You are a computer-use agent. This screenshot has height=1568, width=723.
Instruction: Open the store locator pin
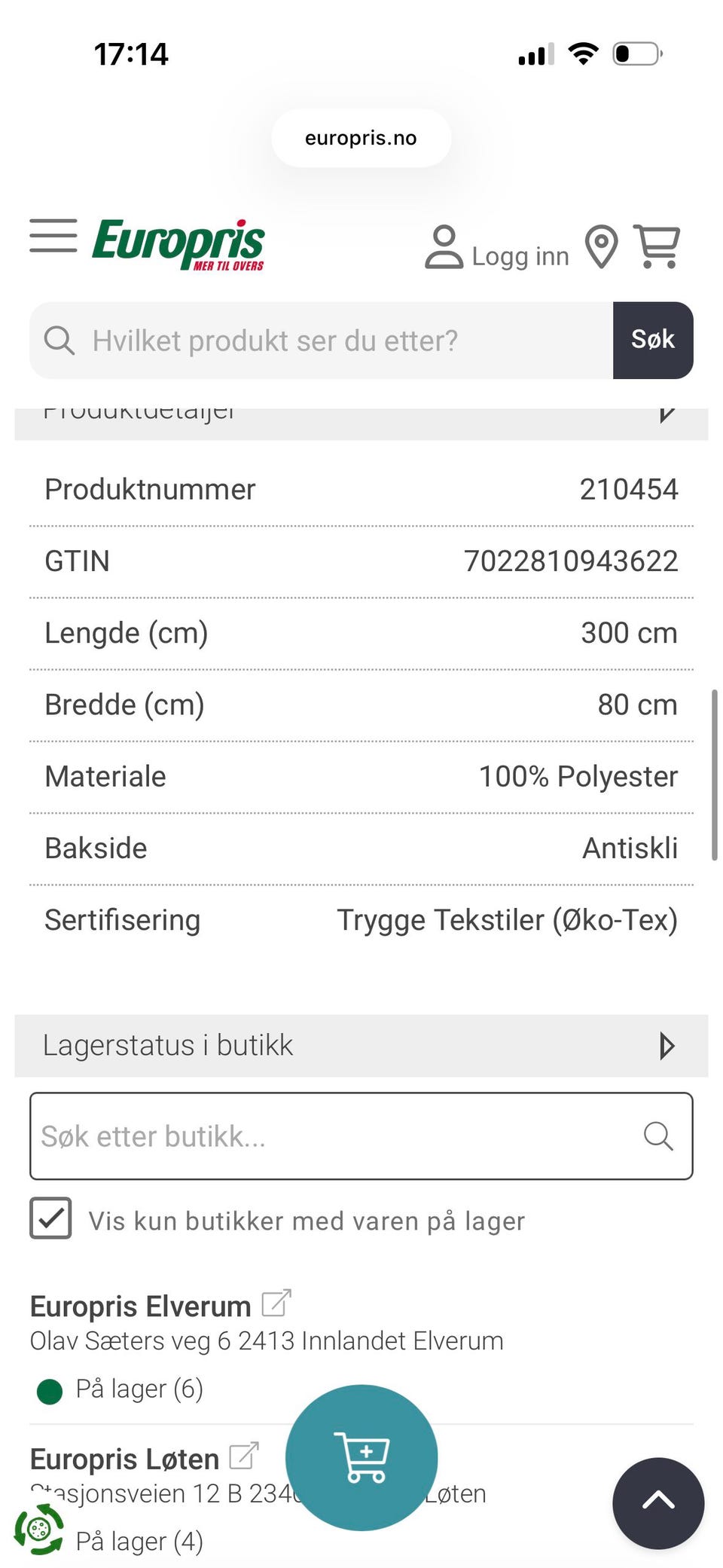tap(601, 246)
